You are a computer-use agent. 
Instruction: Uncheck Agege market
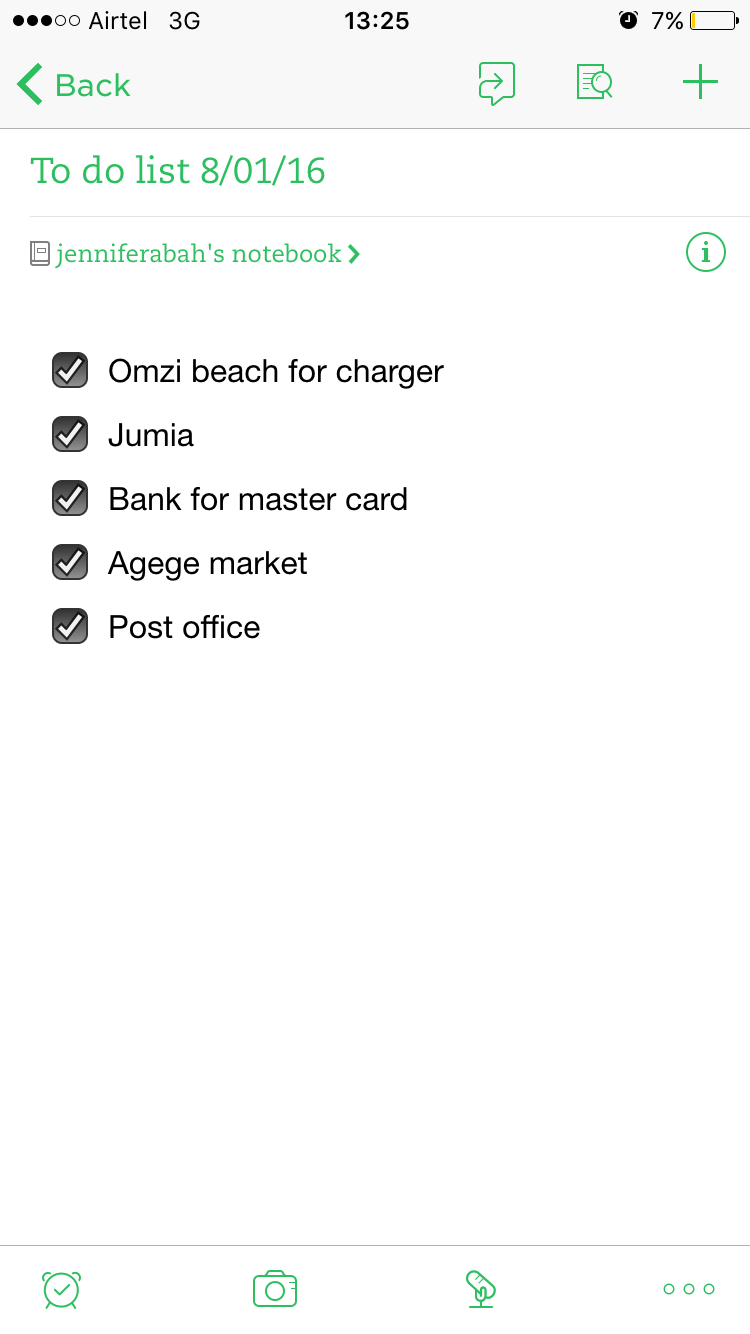pyautogui.click(x=70, y=563)
